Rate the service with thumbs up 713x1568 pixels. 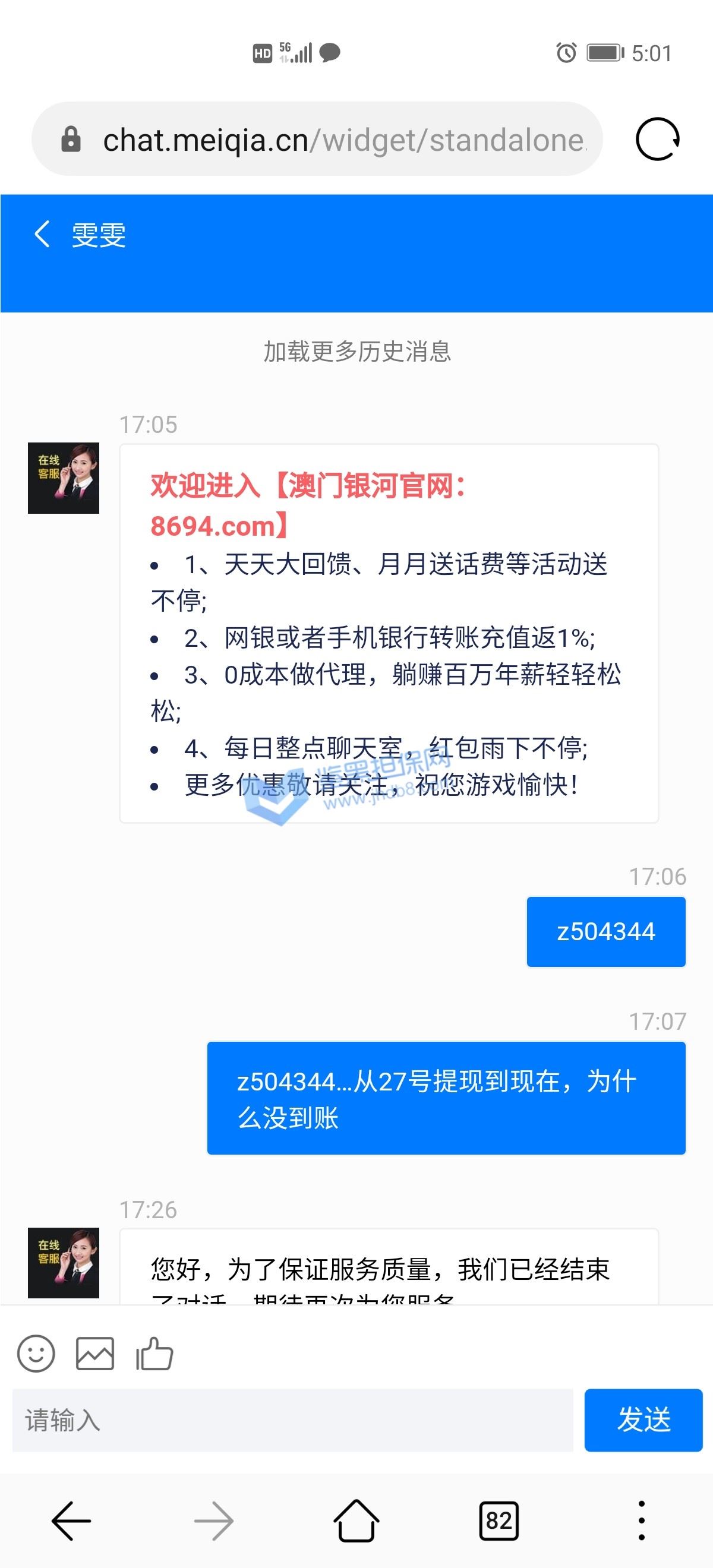pyautogui.click(x=154, y=1353)
